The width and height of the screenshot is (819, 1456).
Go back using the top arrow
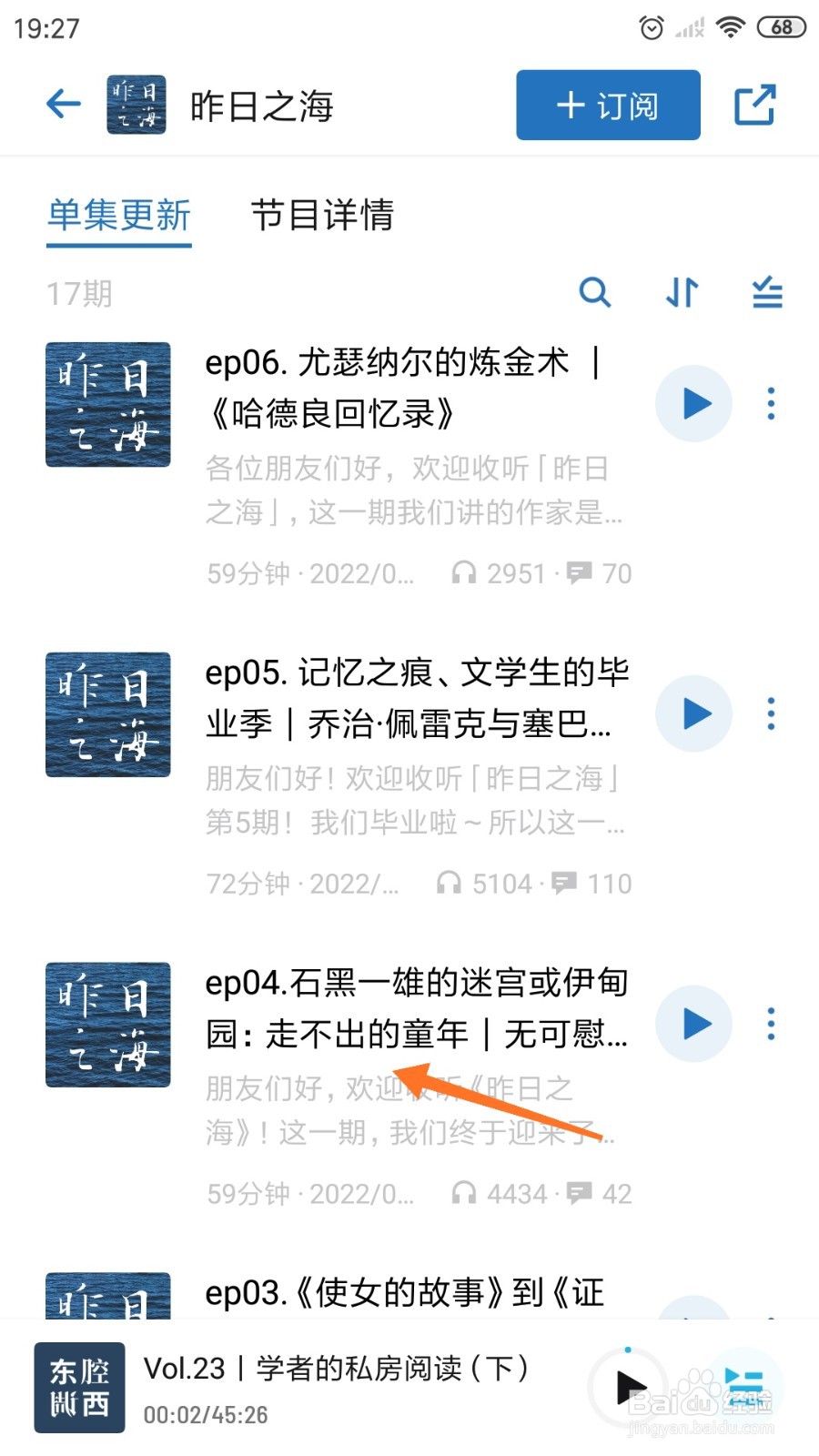coord(64,104)
